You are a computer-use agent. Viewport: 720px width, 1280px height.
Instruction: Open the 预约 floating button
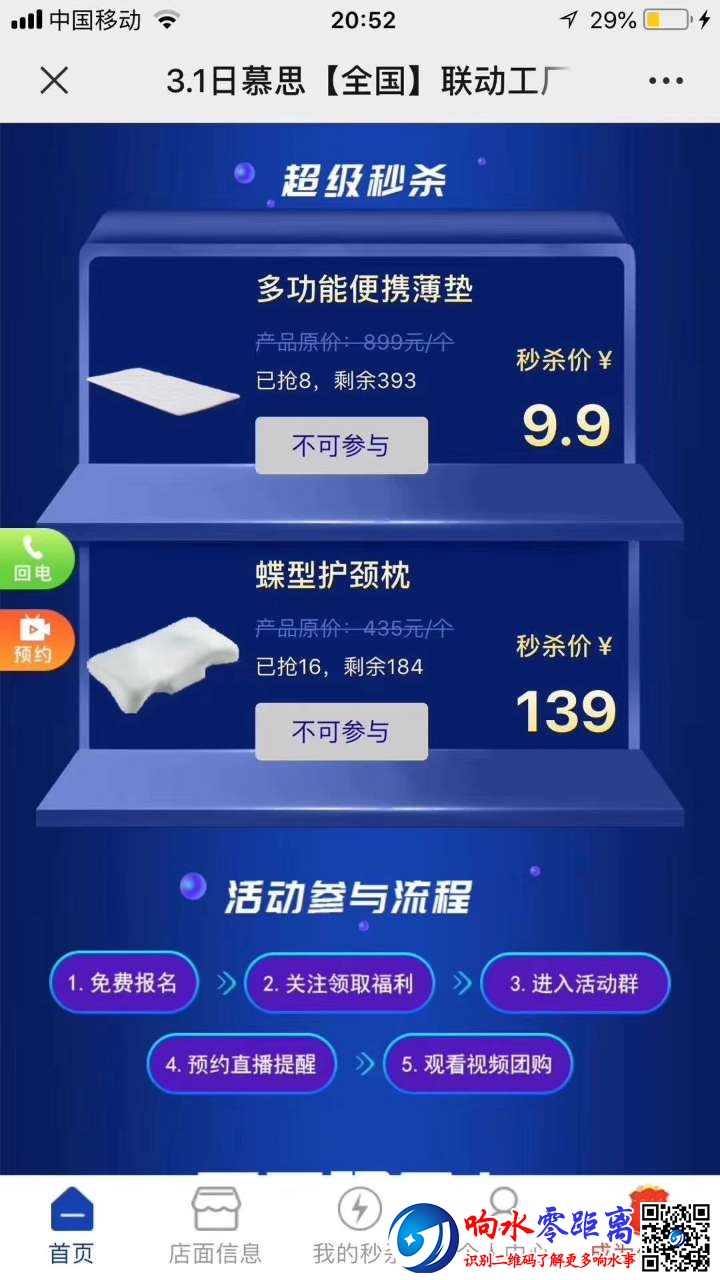[34, 640]
